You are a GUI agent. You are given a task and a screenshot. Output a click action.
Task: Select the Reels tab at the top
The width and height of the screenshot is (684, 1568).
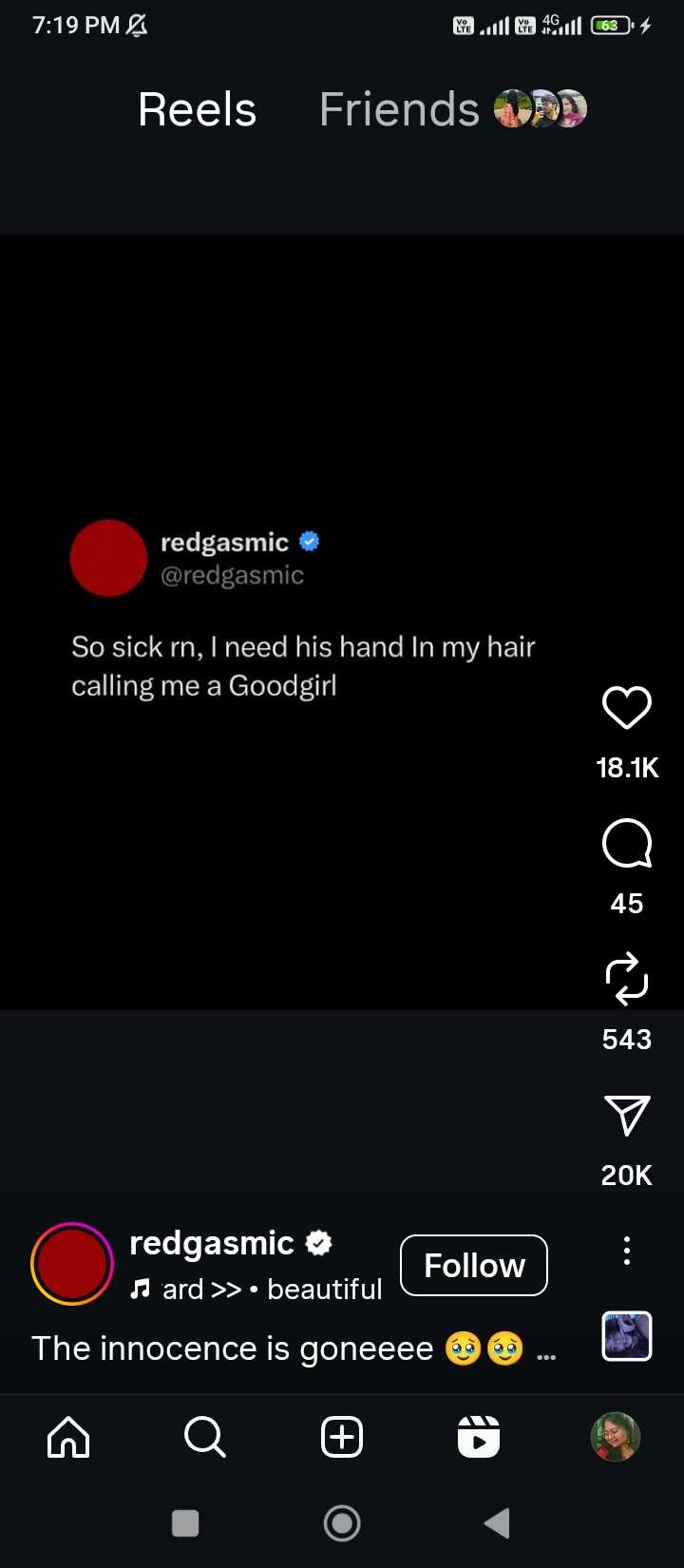tap(197, 108)
